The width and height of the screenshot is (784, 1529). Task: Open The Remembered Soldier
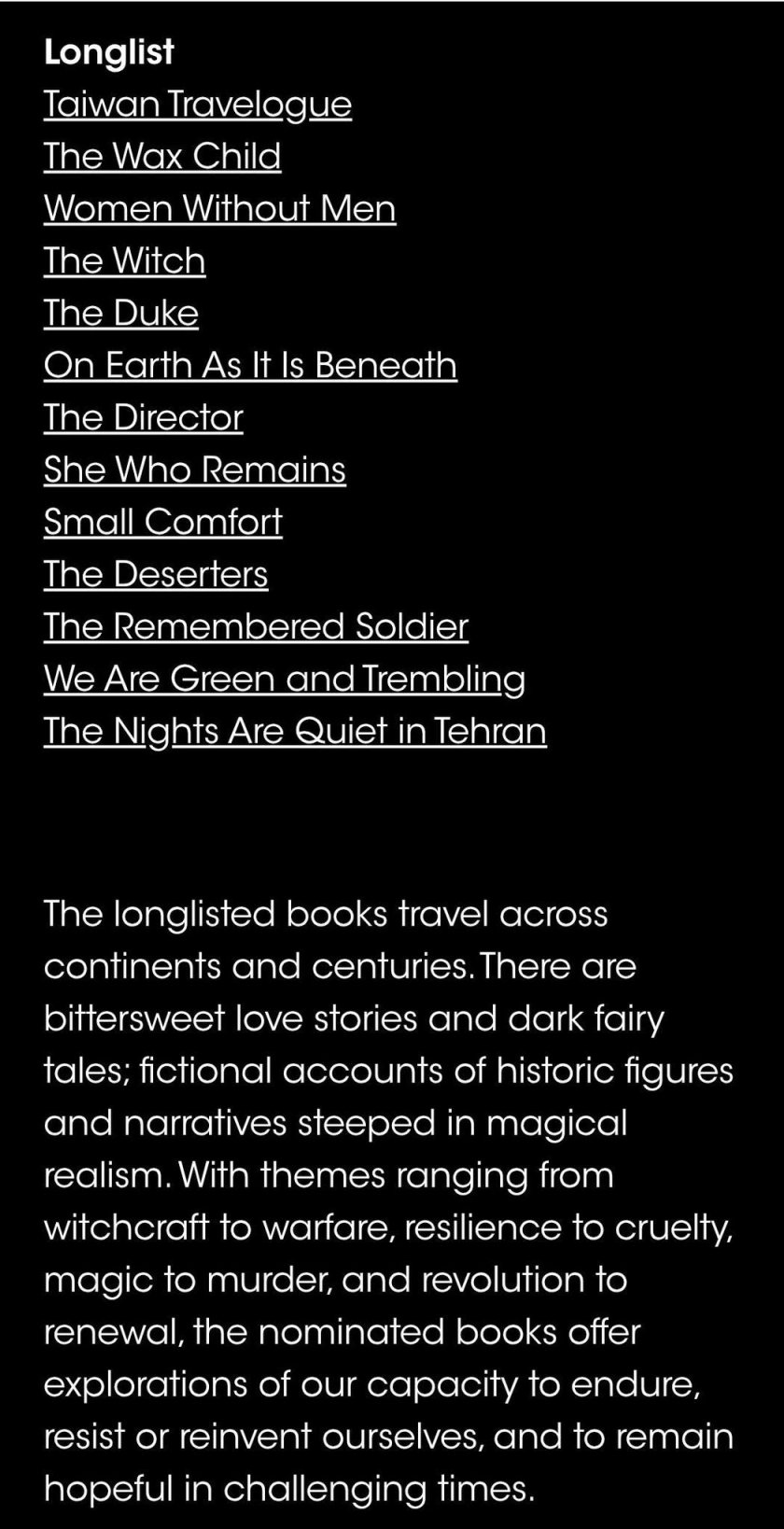[256, 627]
